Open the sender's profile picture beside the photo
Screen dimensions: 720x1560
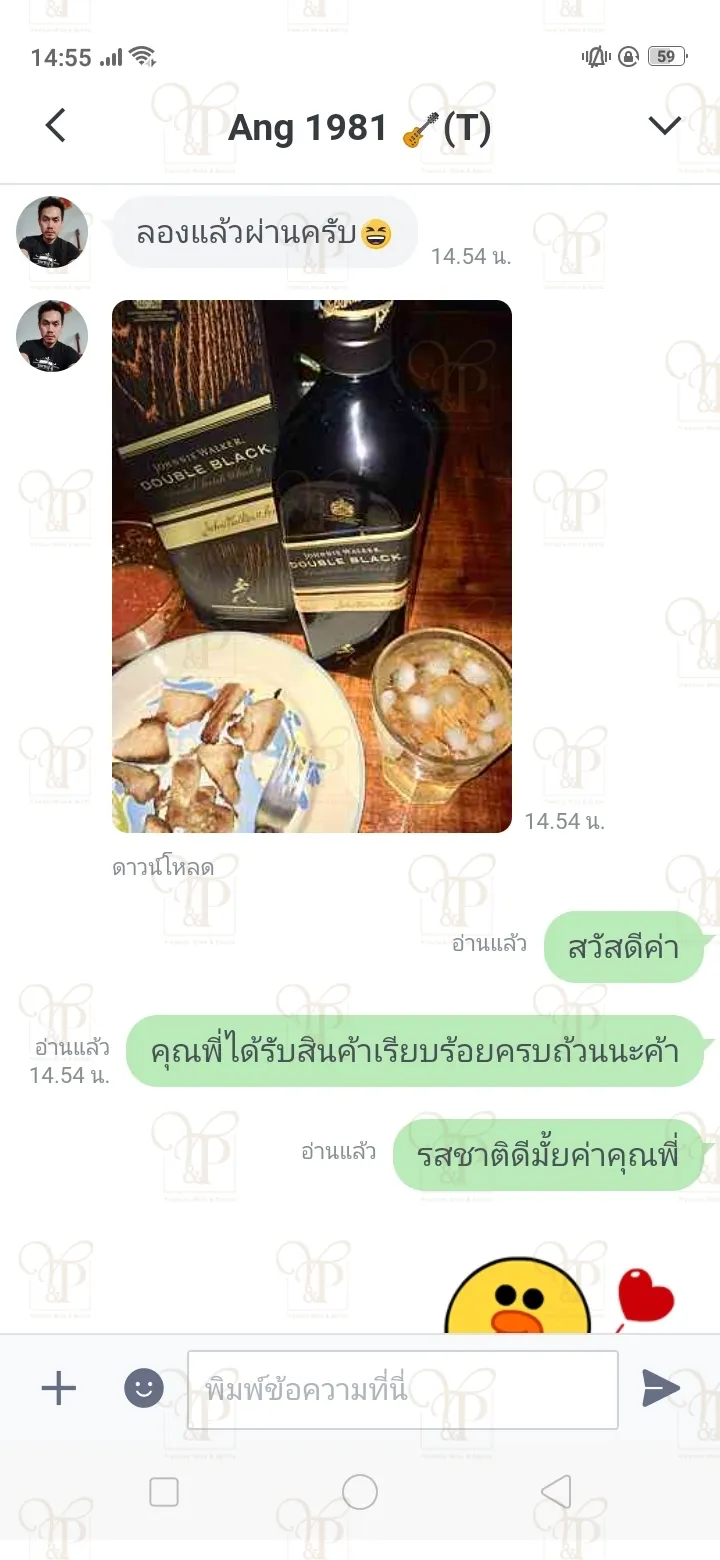coord(52,336)
